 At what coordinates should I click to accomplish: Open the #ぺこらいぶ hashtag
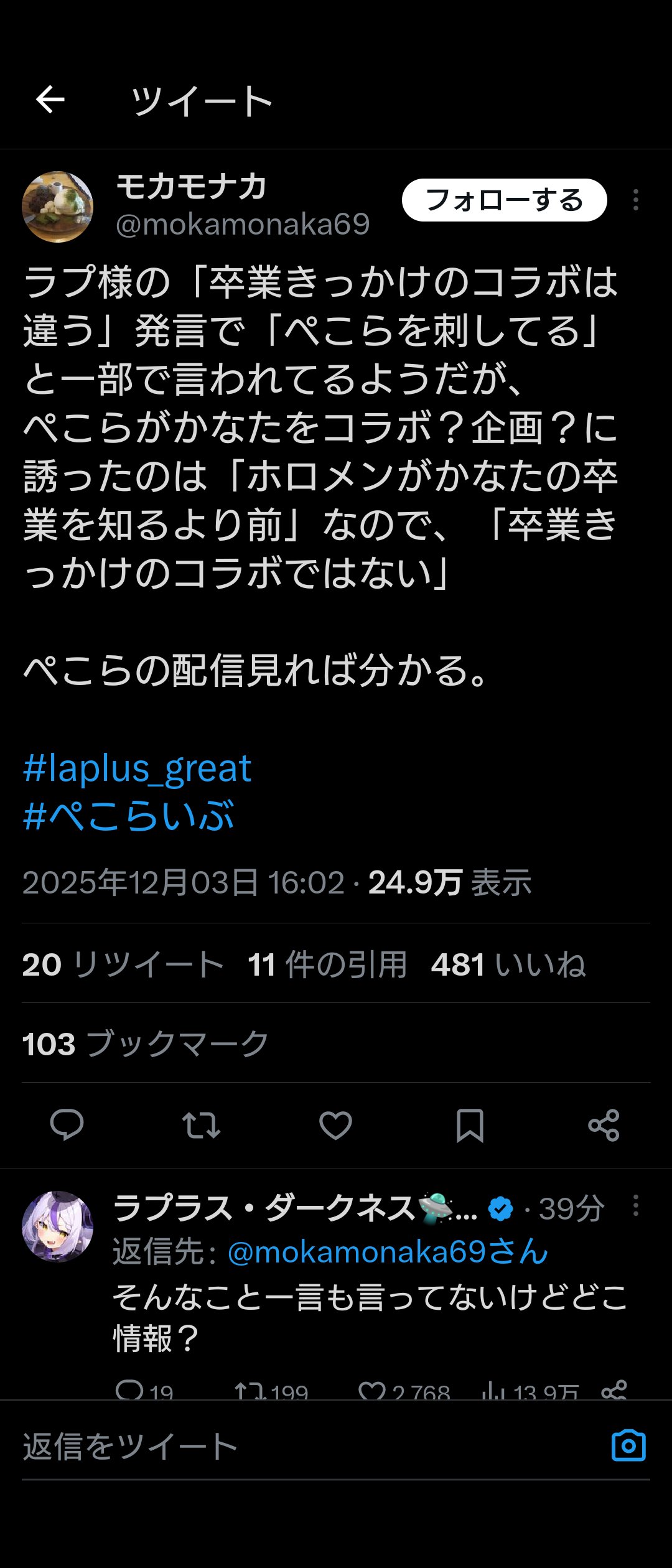coord(129,816)
